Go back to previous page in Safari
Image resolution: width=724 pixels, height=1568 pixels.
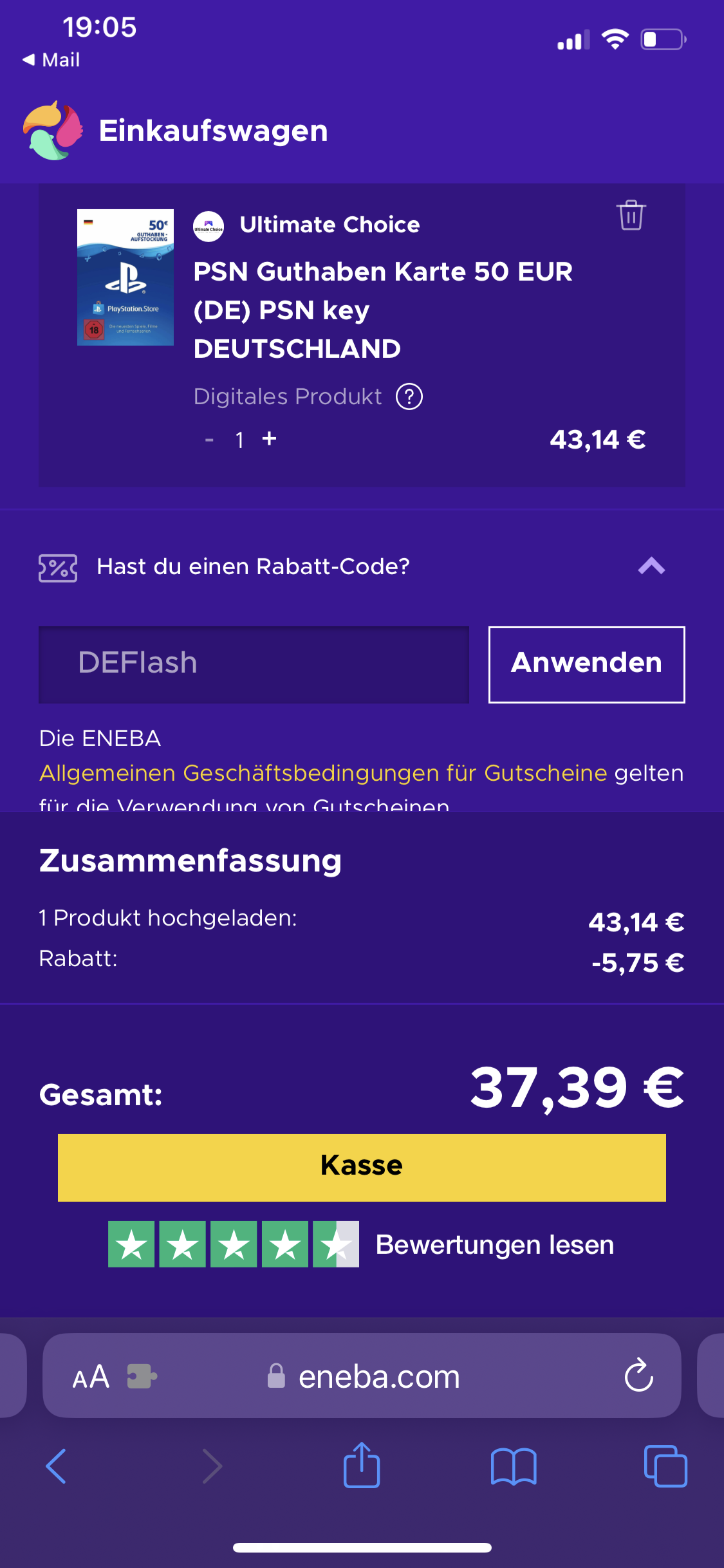point(57,1466)
